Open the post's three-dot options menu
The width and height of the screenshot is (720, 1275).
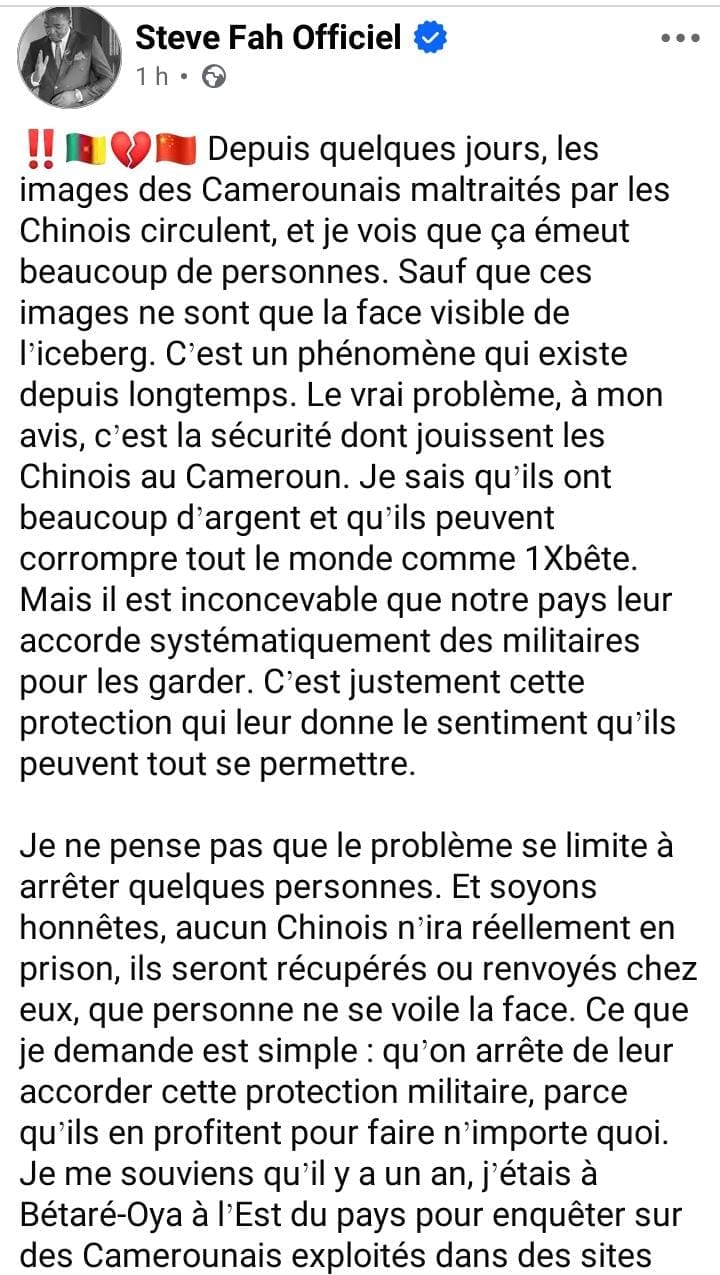pyautogui.click(x=681, y=39)
